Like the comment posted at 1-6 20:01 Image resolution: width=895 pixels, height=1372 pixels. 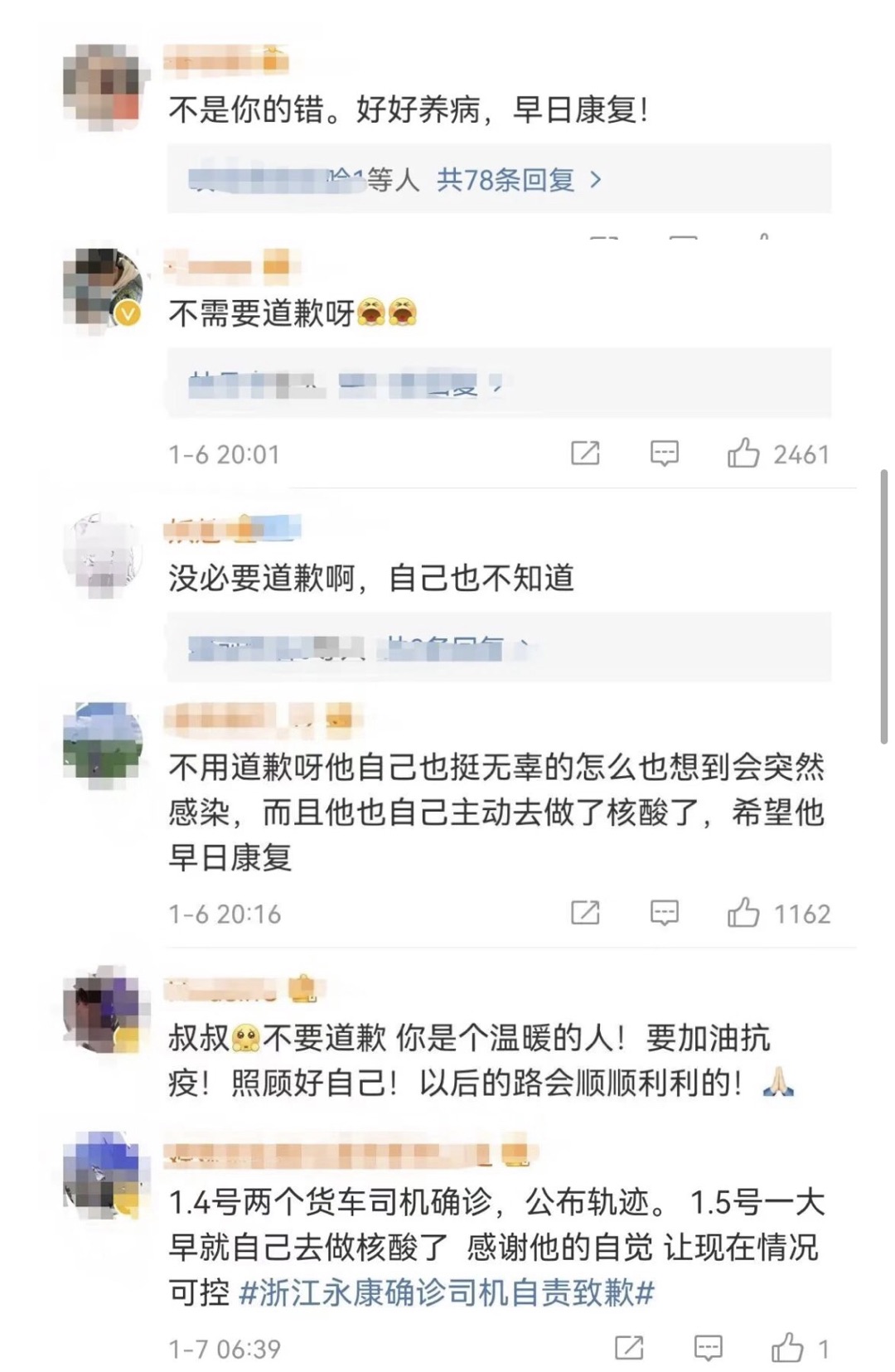click(x=743, y=453)
